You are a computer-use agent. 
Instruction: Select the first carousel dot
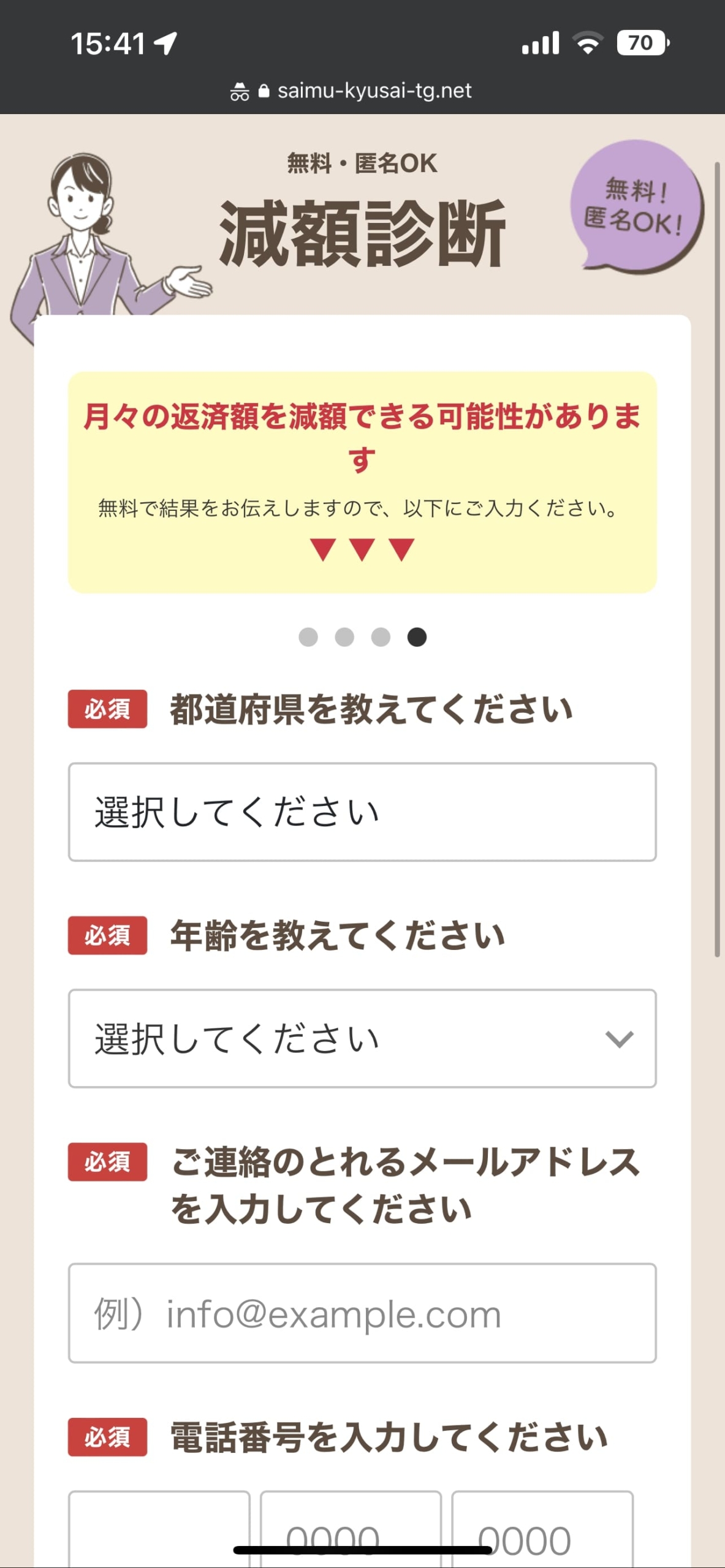coord(308,638)
